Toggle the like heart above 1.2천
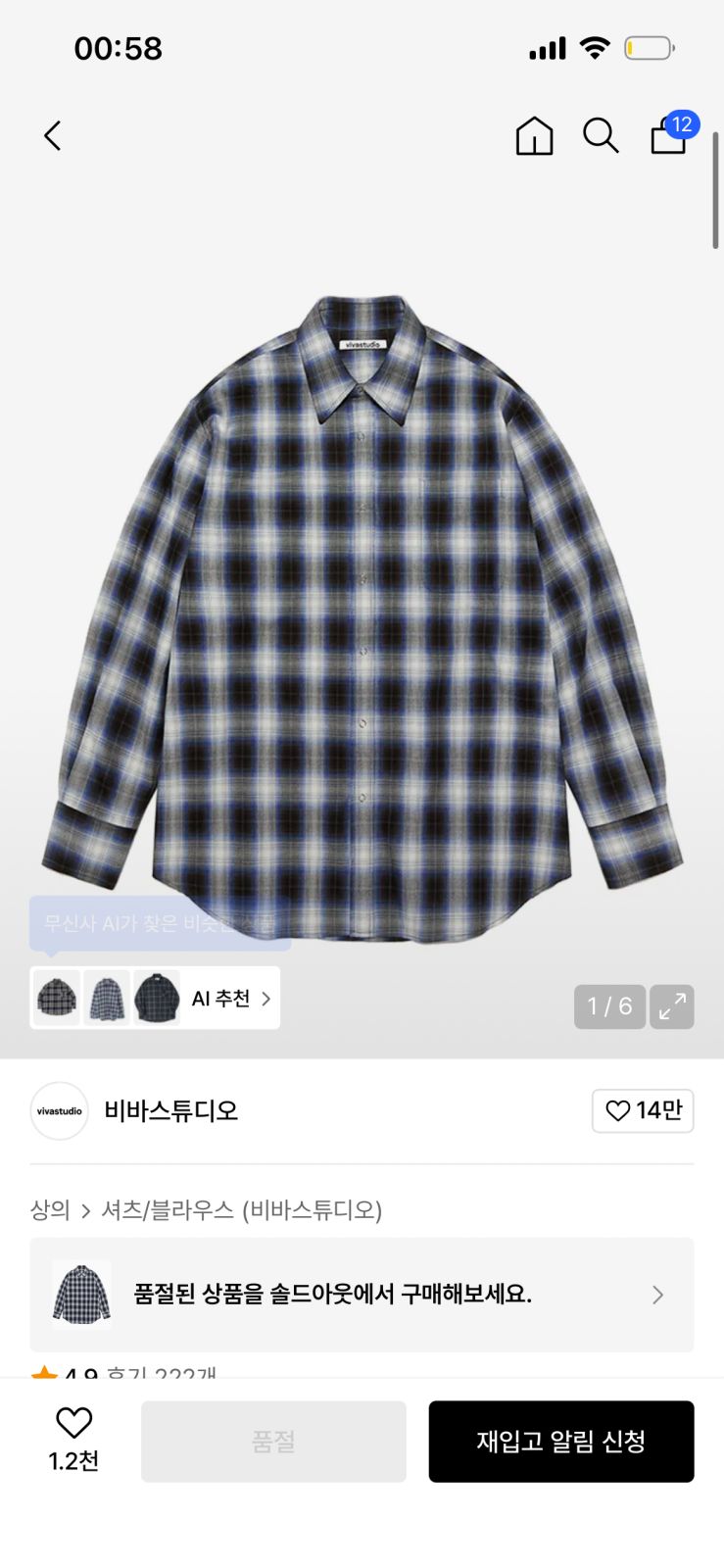The image size is (724, 1568). pyautogui.click(x=72, y=1420)
